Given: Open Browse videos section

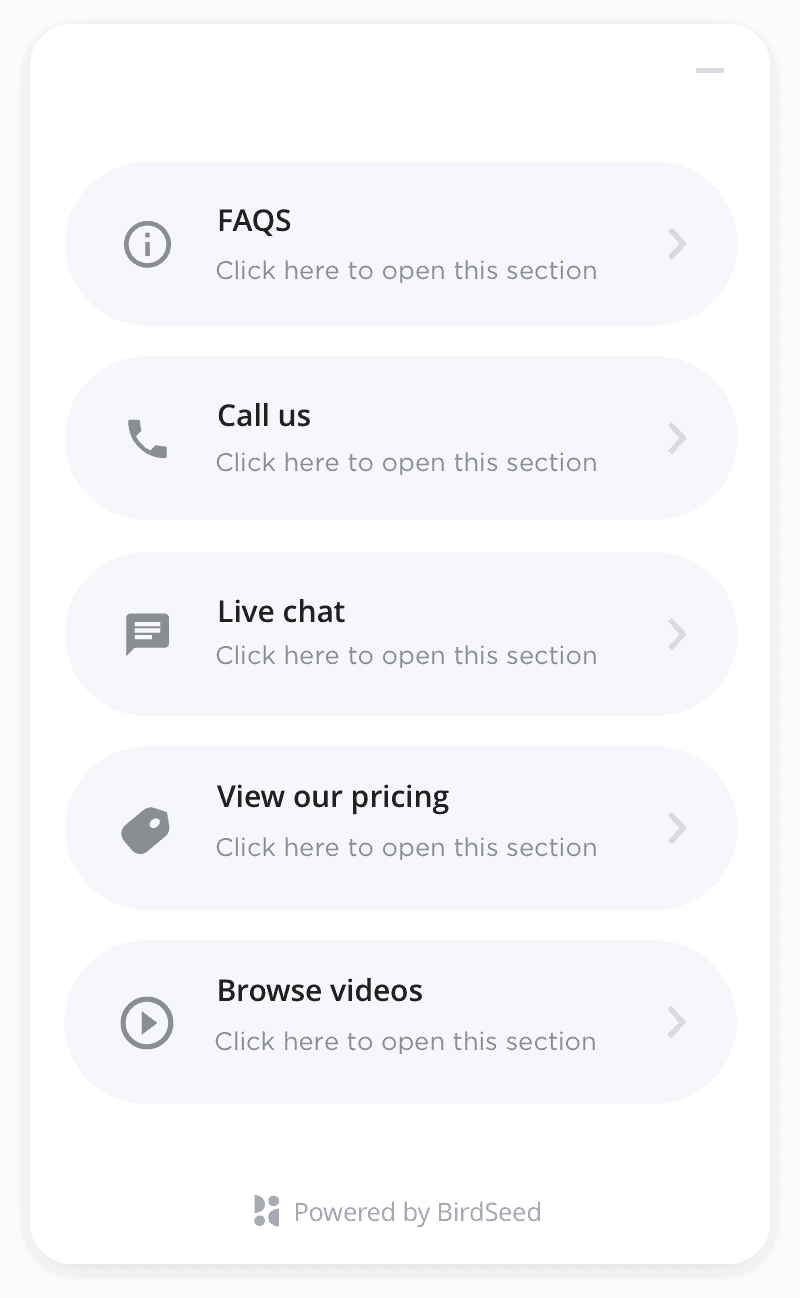Looking at the screenshot, I should (400, 1022).
